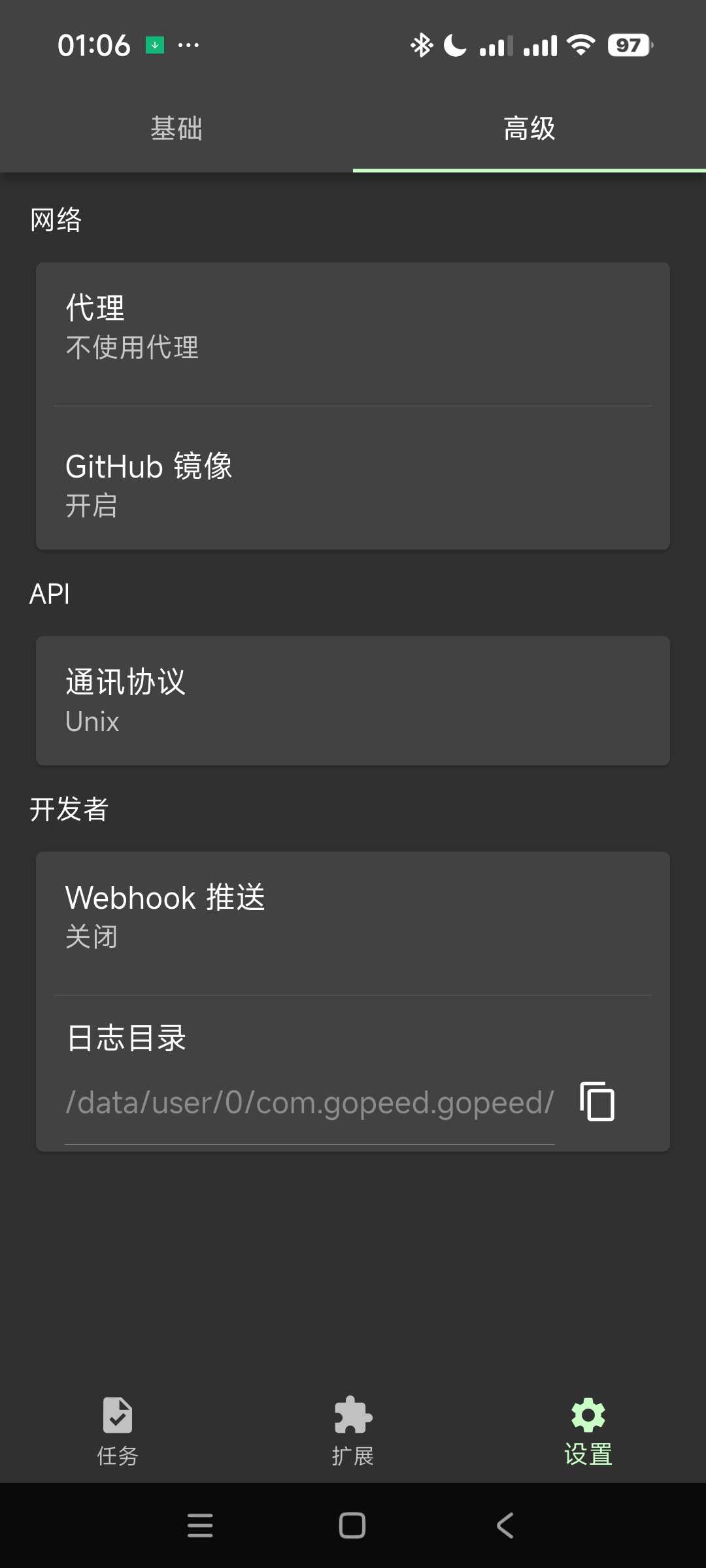706x1568 pixels.
Task: Open the GitHub 镜像 setting
Action: coord(353,485)
